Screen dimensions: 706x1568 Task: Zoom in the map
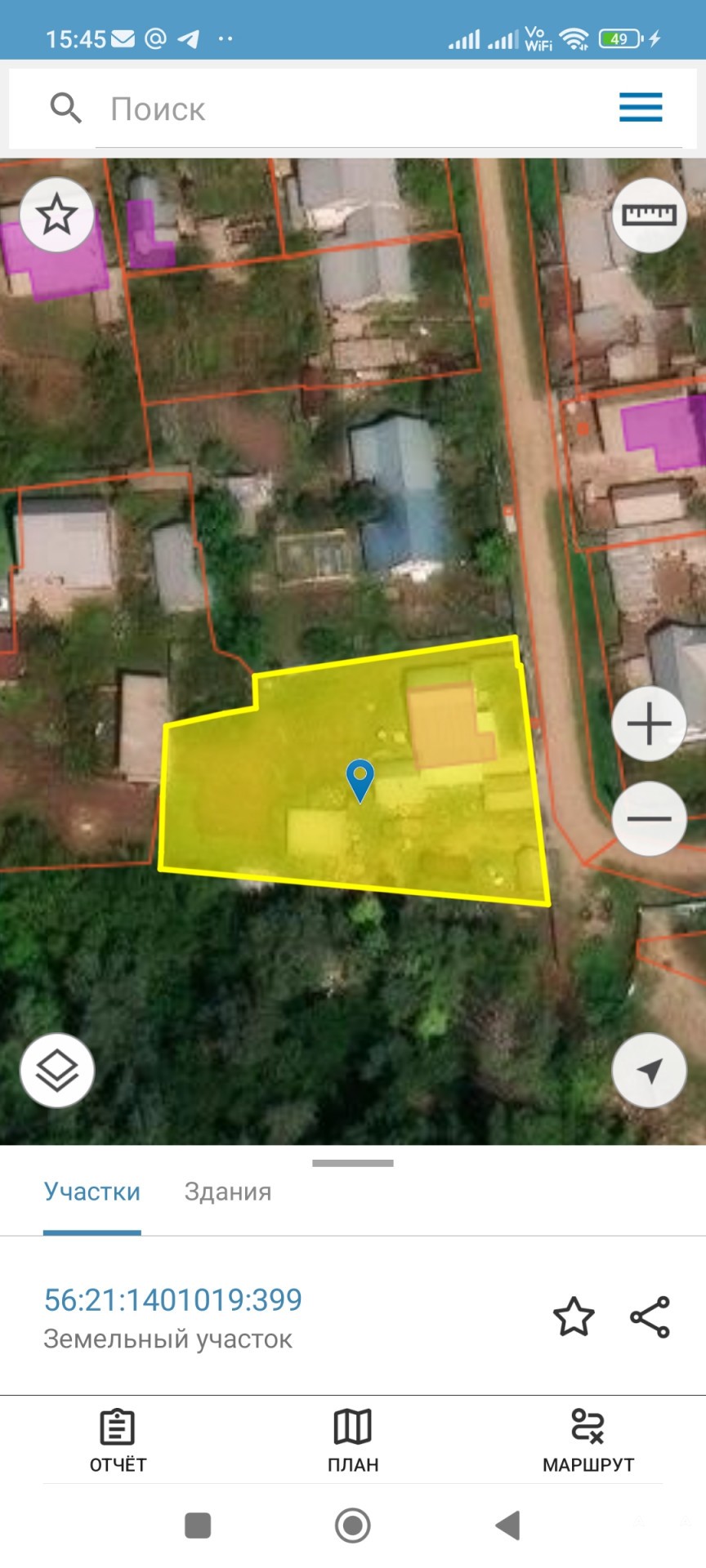click(x=649, y=724)
